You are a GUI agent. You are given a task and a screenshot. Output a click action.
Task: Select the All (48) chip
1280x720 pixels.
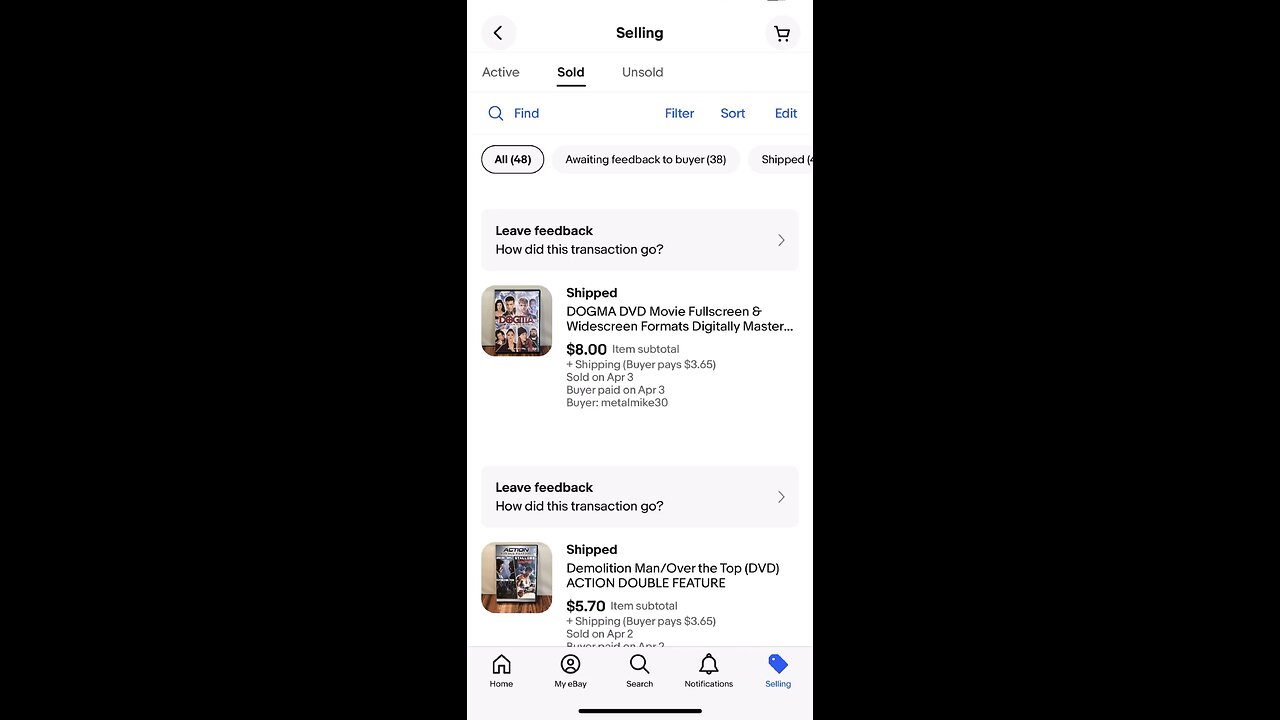click(x=512, y=159)
